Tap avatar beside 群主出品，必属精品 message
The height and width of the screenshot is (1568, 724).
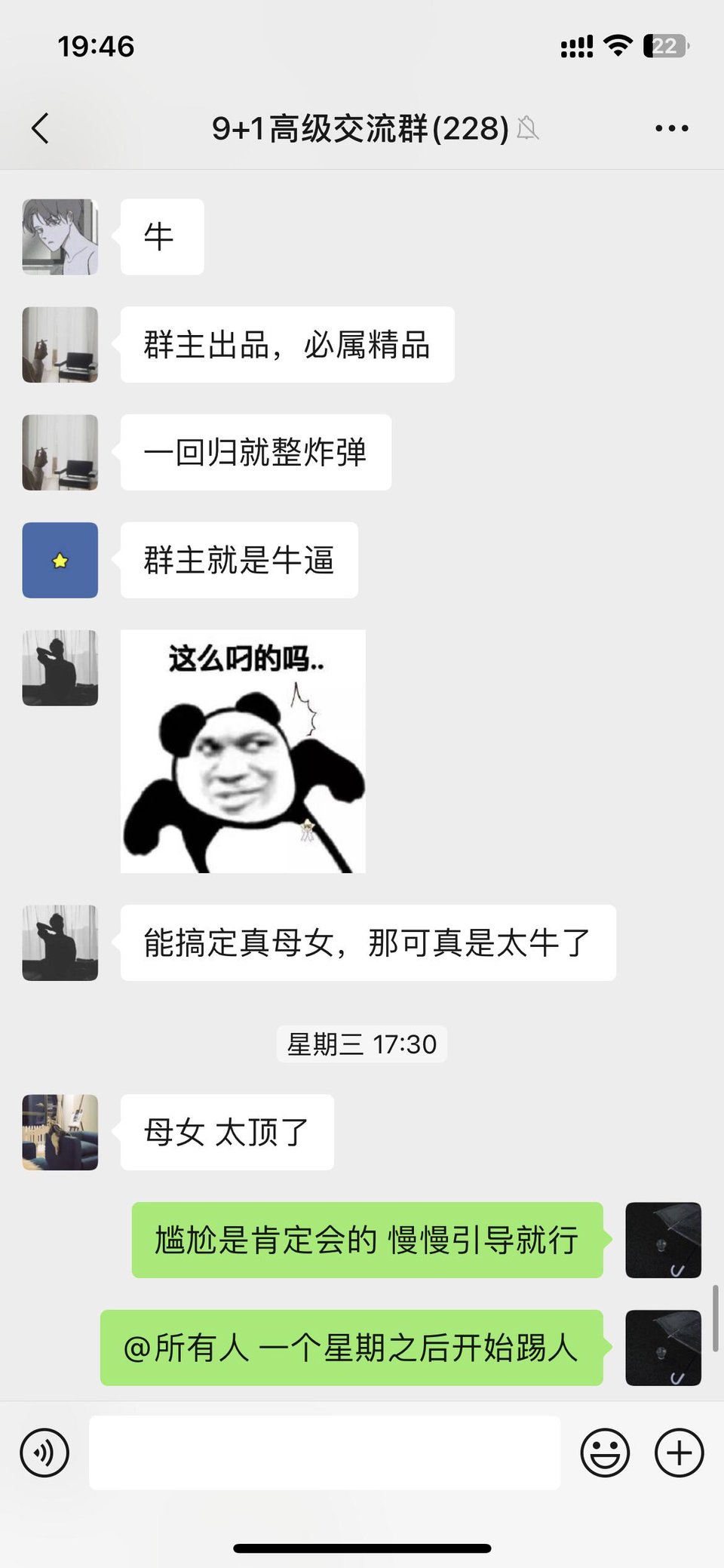click(x=60, y=345)
